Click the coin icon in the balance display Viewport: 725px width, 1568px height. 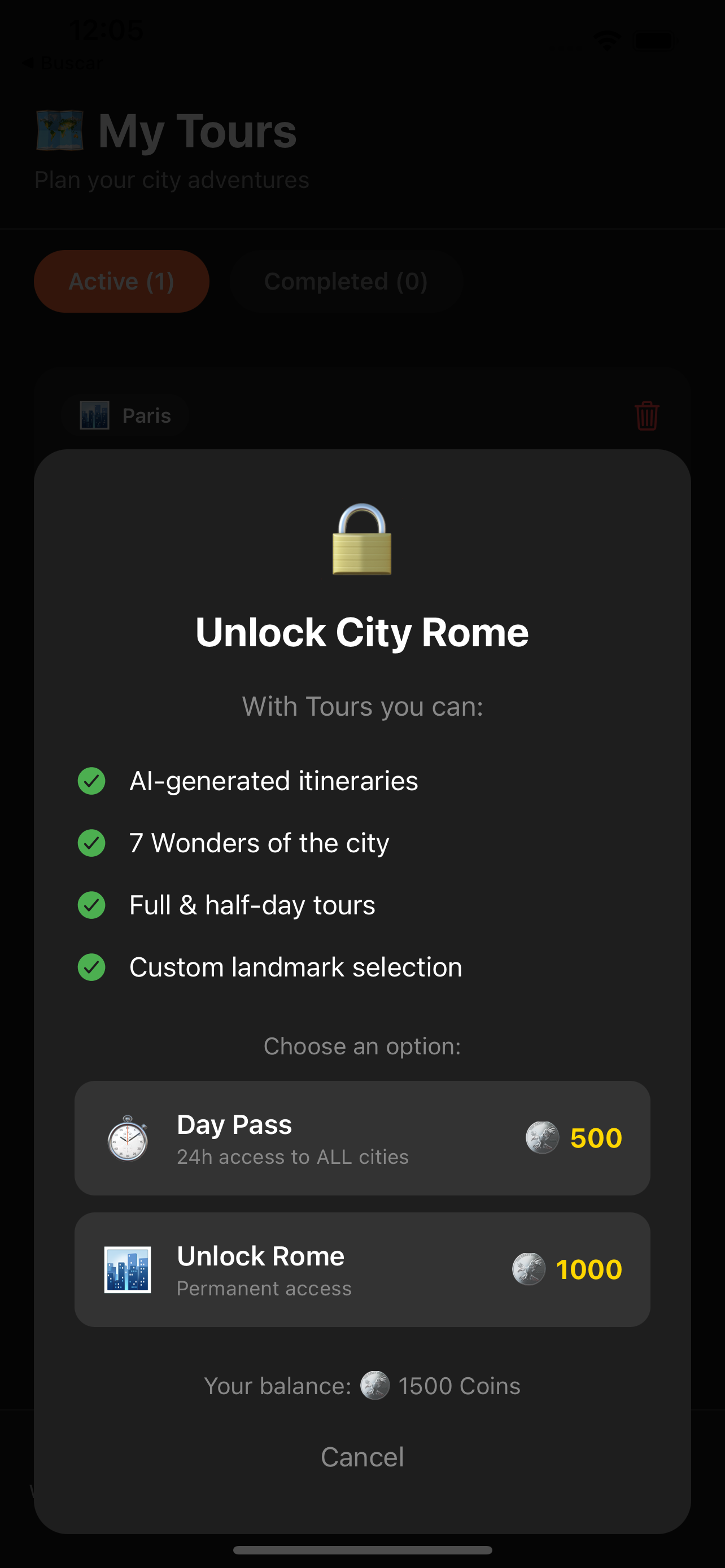374,1385
